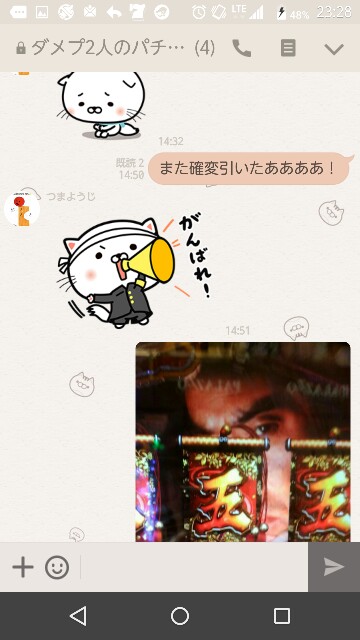Open つまようじ's profile avatar
360x640 pixels.
tap(22, 210)
